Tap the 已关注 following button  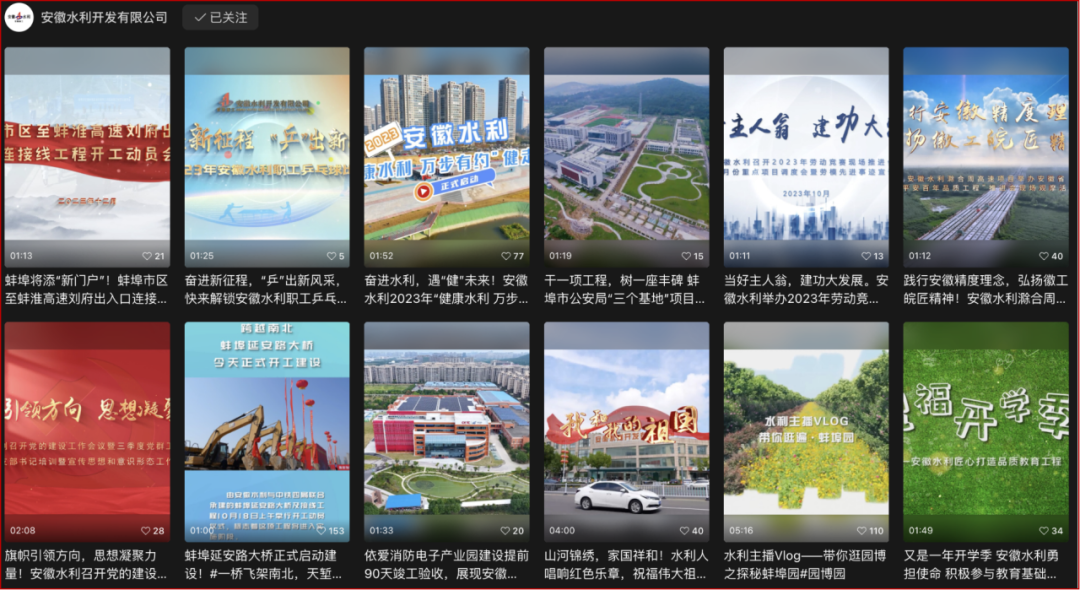[x=220, y=18]
